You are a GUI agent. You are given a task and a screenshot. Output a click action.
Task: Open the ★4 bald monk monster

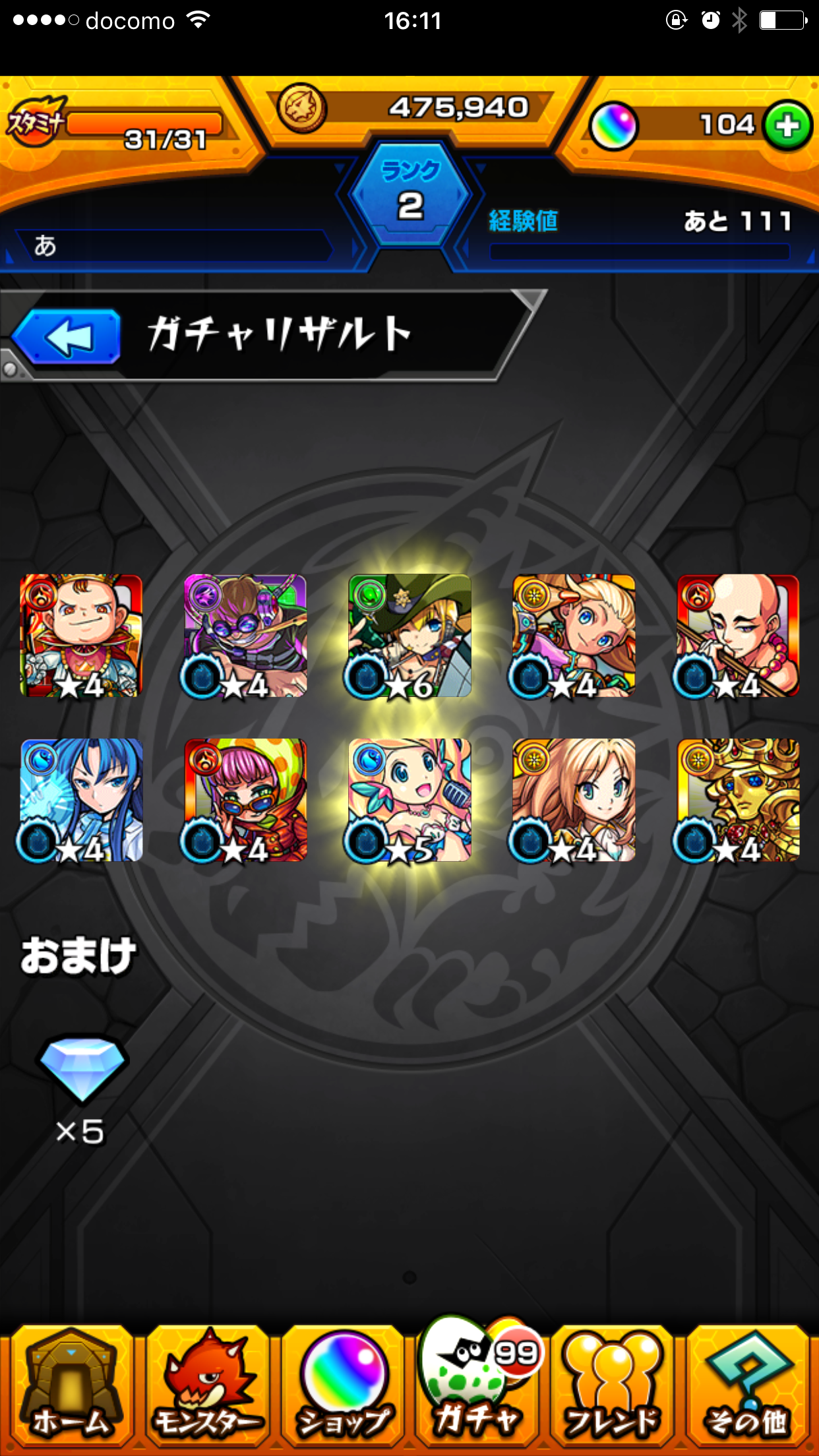(737, 636)
